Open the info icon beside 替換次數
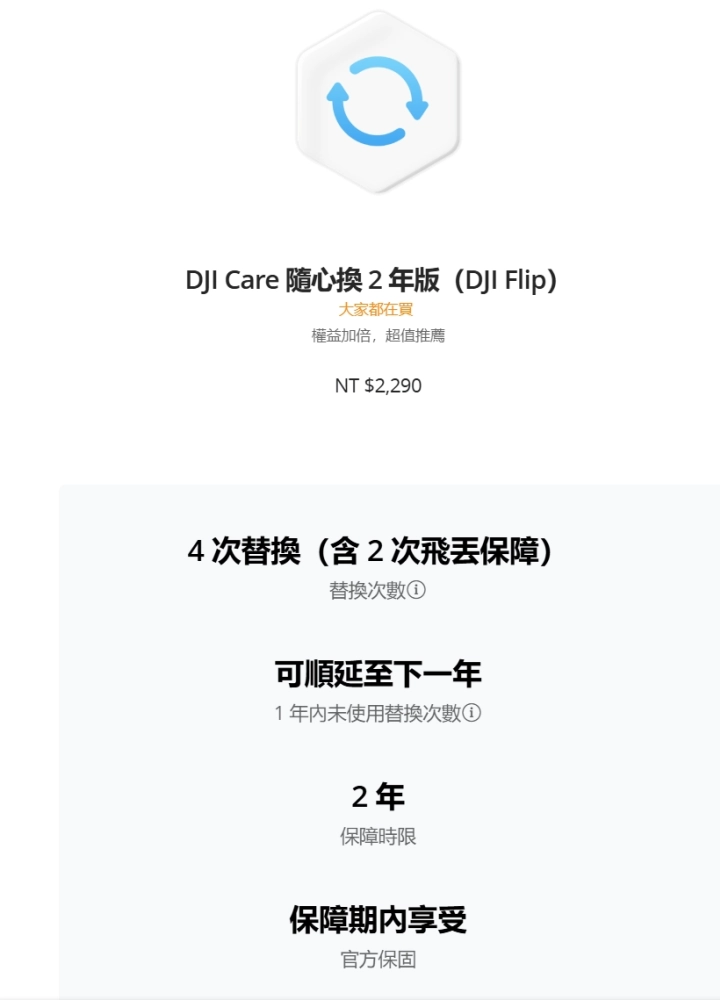 (417, 591)
